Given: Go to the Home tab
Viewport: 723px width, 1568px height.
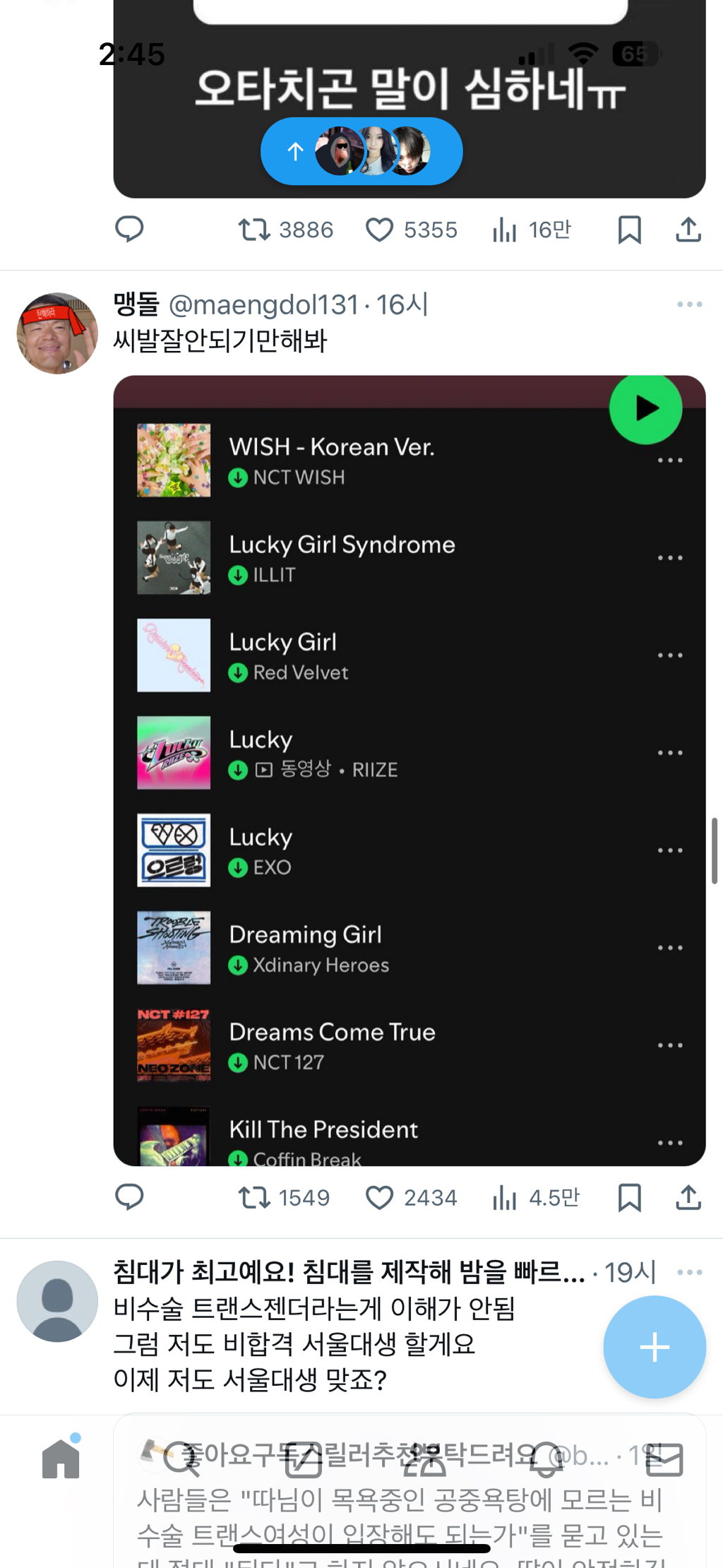Looking at the screenshot, I should pyautogui.click(x=61, y=1459).
